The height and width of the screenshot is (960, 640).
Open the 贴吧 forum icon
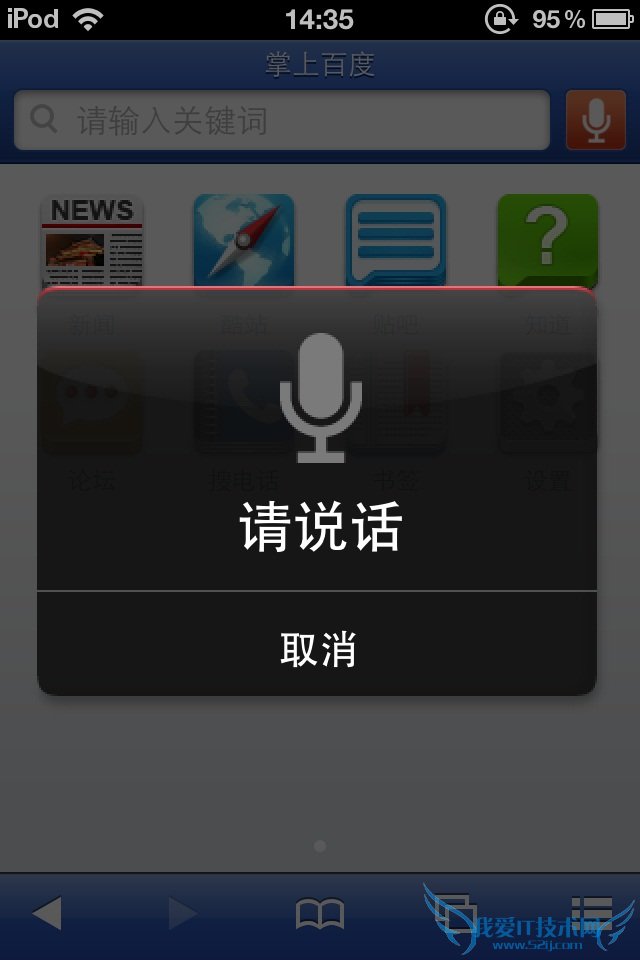[x=396, y=242]
